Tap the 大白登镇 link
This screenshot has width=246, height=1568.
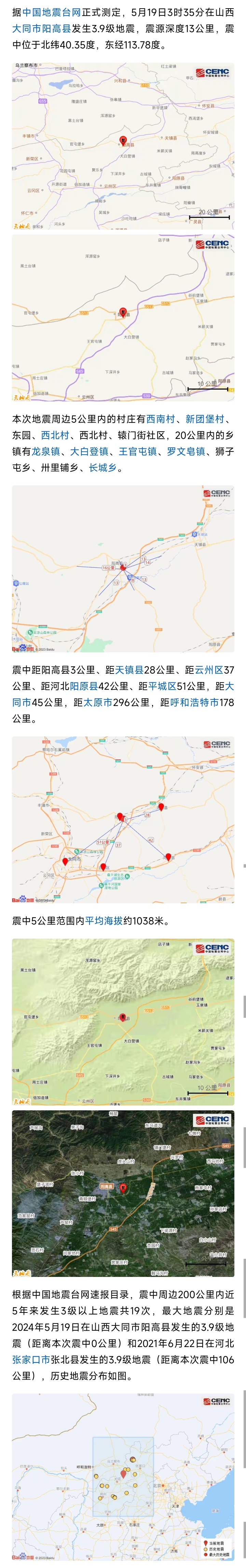(89, 451)
